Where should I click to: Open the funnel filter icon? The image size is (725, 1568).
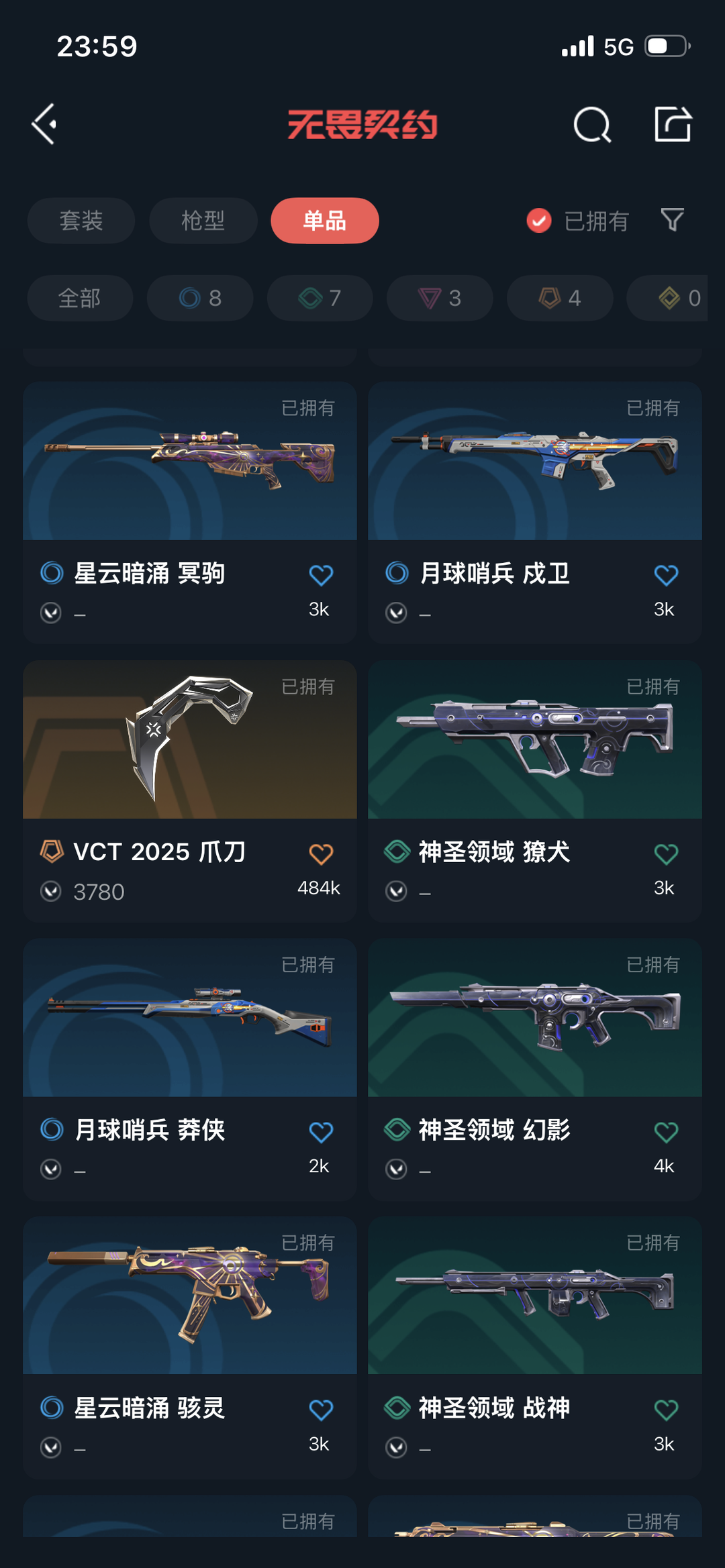click(x=672, y=220)
